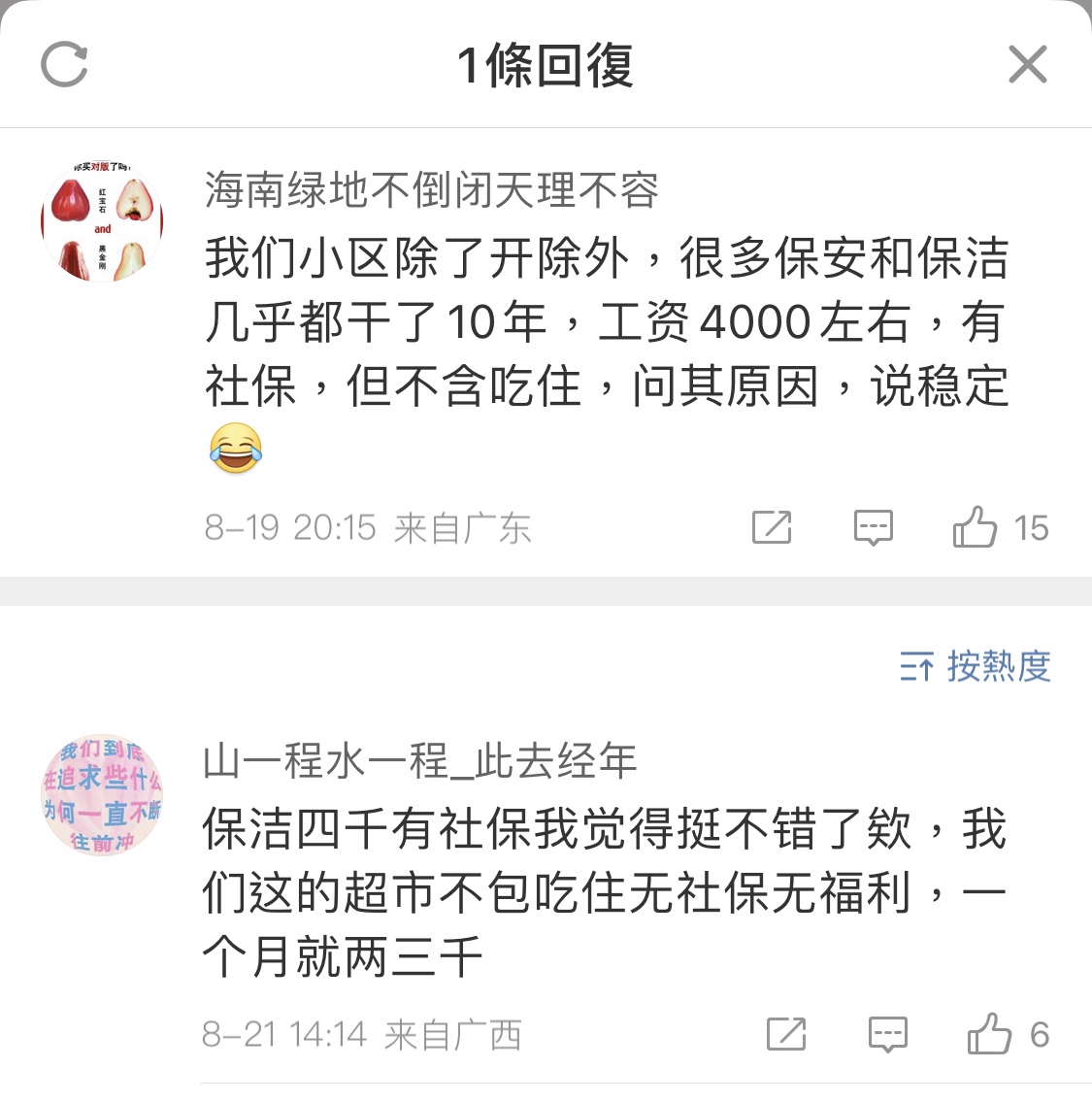Reply to the comment posted 8-21 14:14
The width and height of the screenshot is (1092, 1102).
(x=887, y=1034)
